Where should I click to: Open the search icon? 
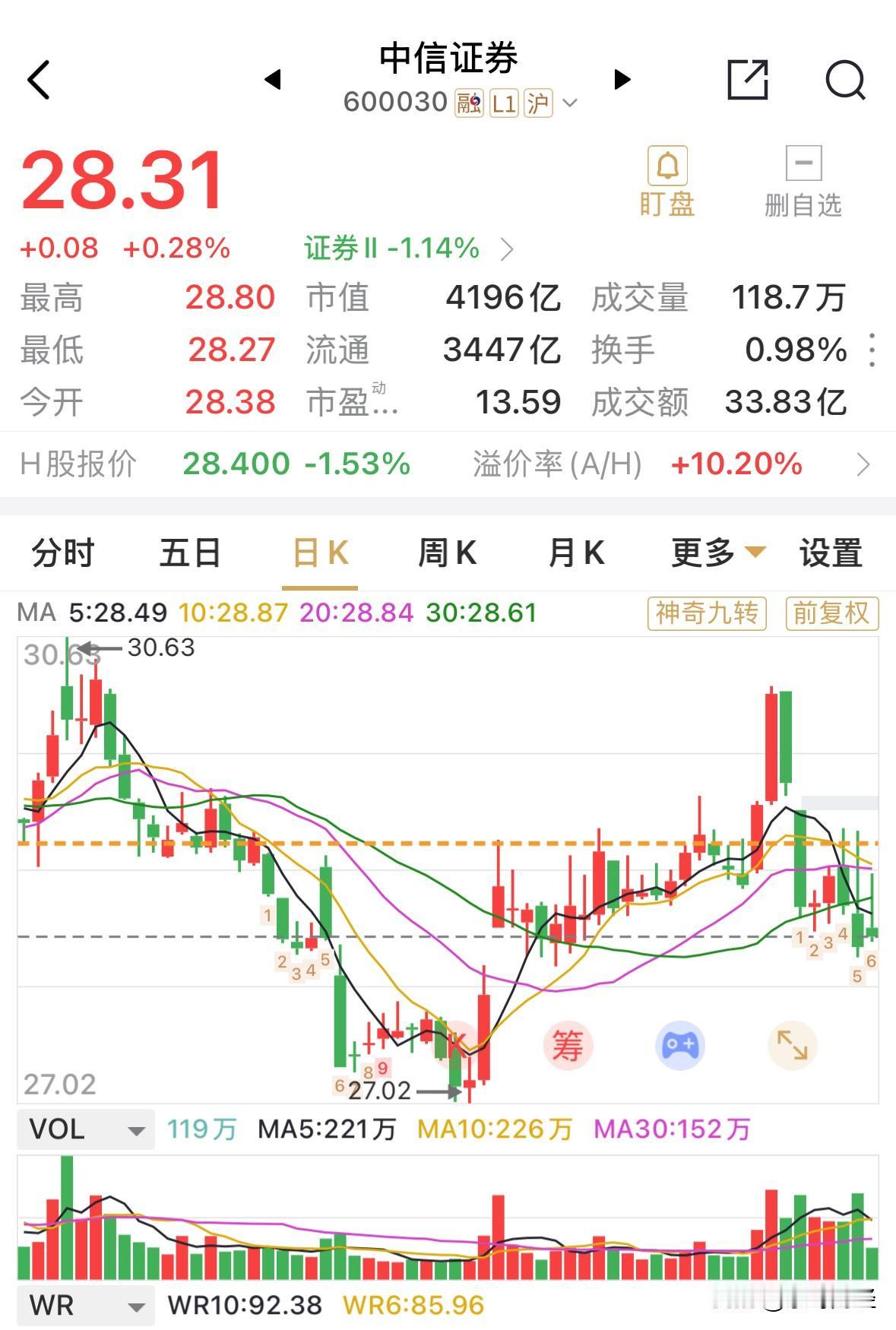tap(846, 80)
